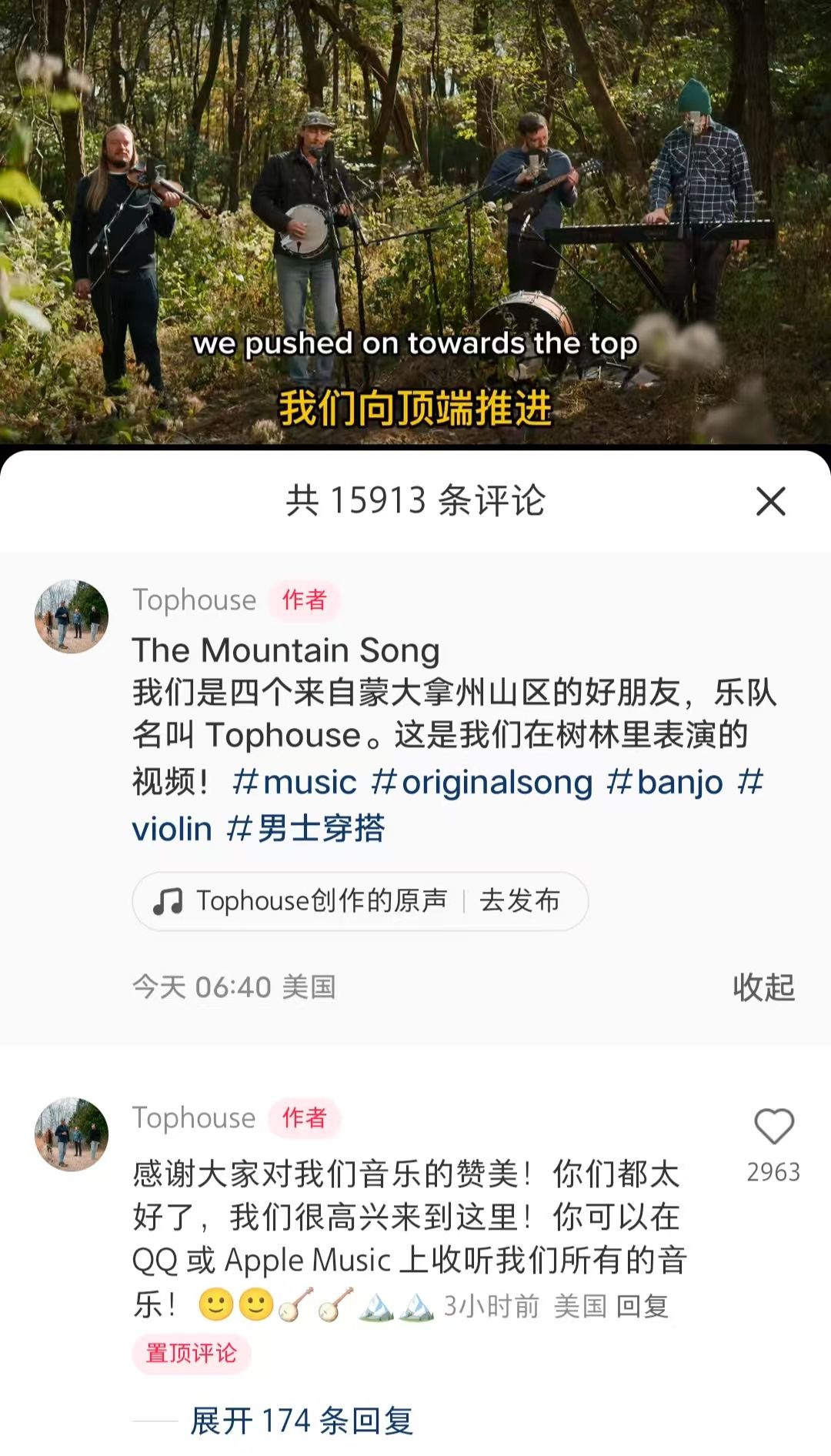Expand the 174 replies

(x=302, y=1421)
